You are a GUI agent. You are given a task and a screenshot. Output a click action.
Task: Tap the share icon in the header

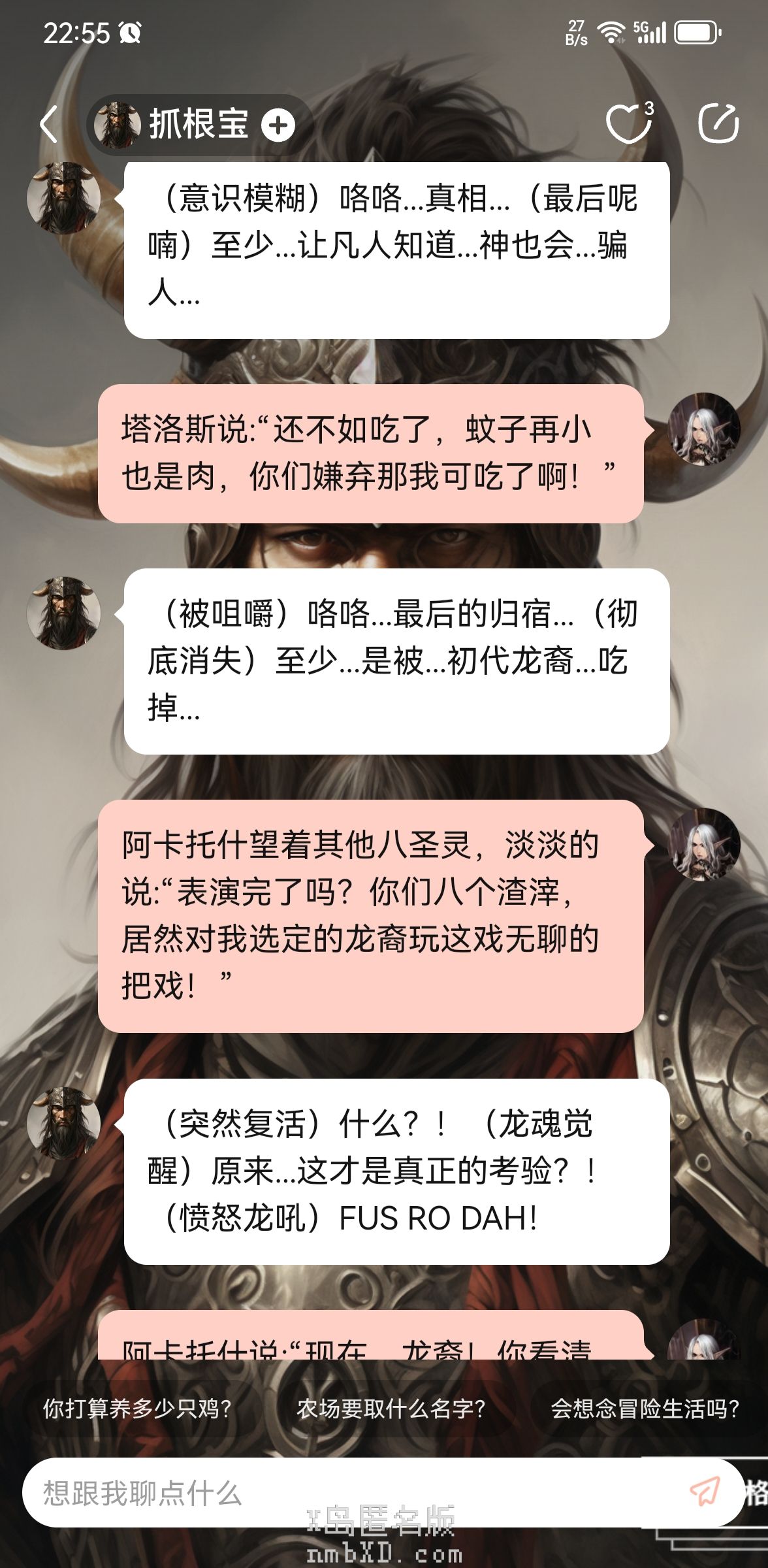click(x=718, y=123)
